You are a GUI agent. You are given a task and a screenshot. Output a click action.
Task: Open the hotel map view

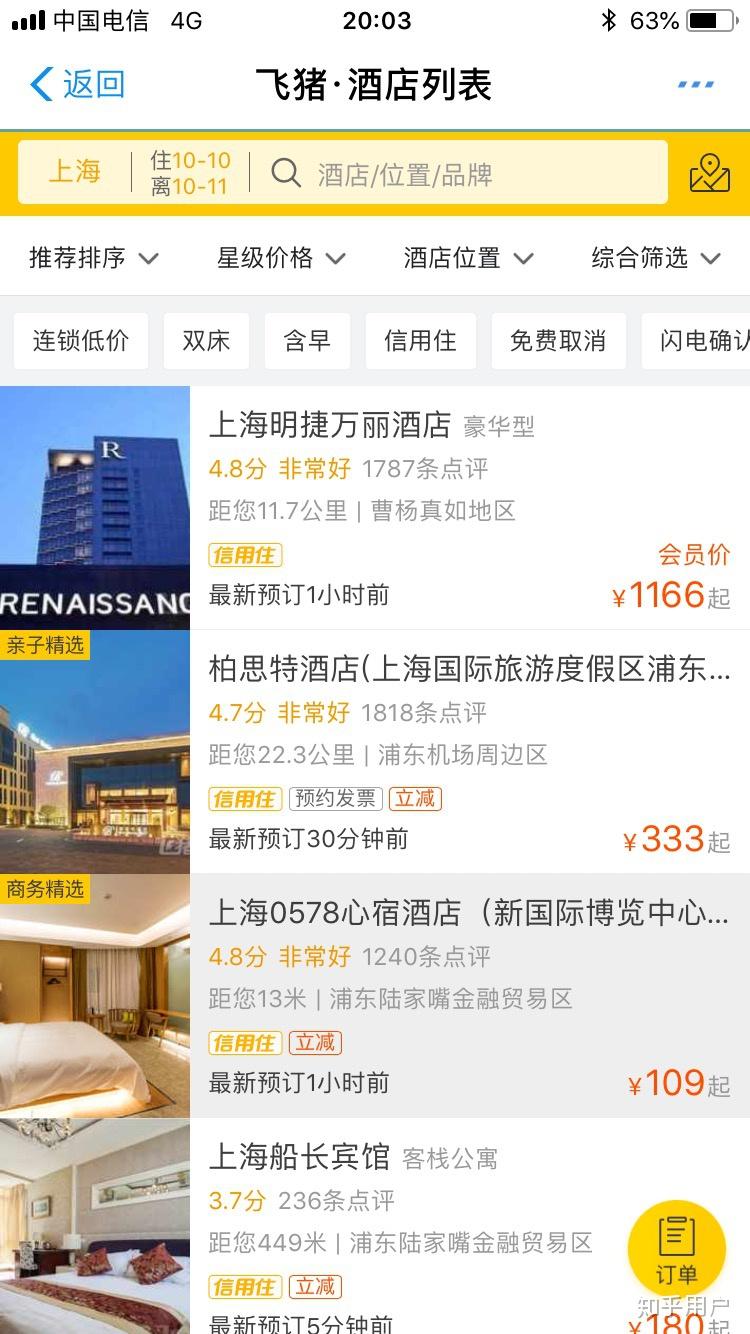pos(709,174)
